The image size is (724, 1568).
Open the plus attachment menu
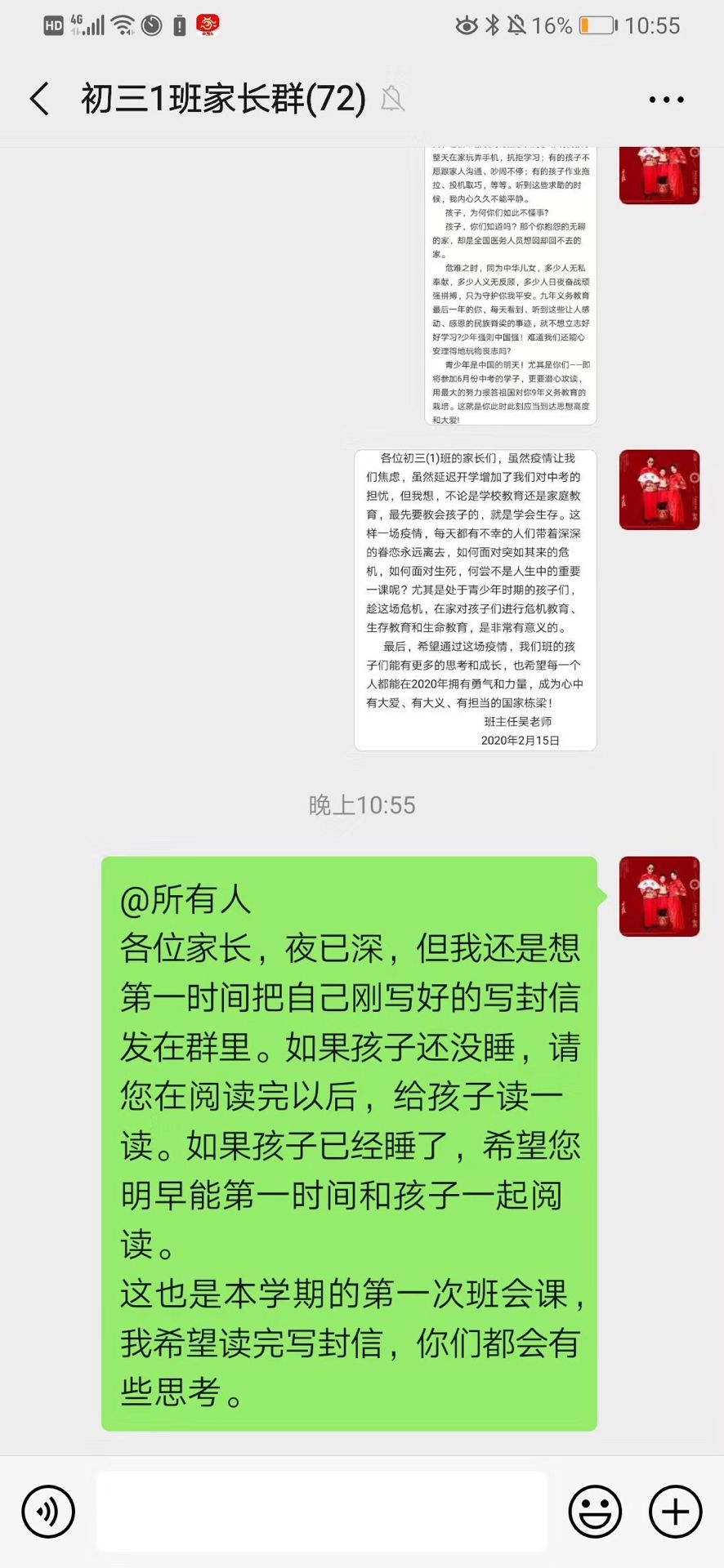click(x=675, y=1512)
